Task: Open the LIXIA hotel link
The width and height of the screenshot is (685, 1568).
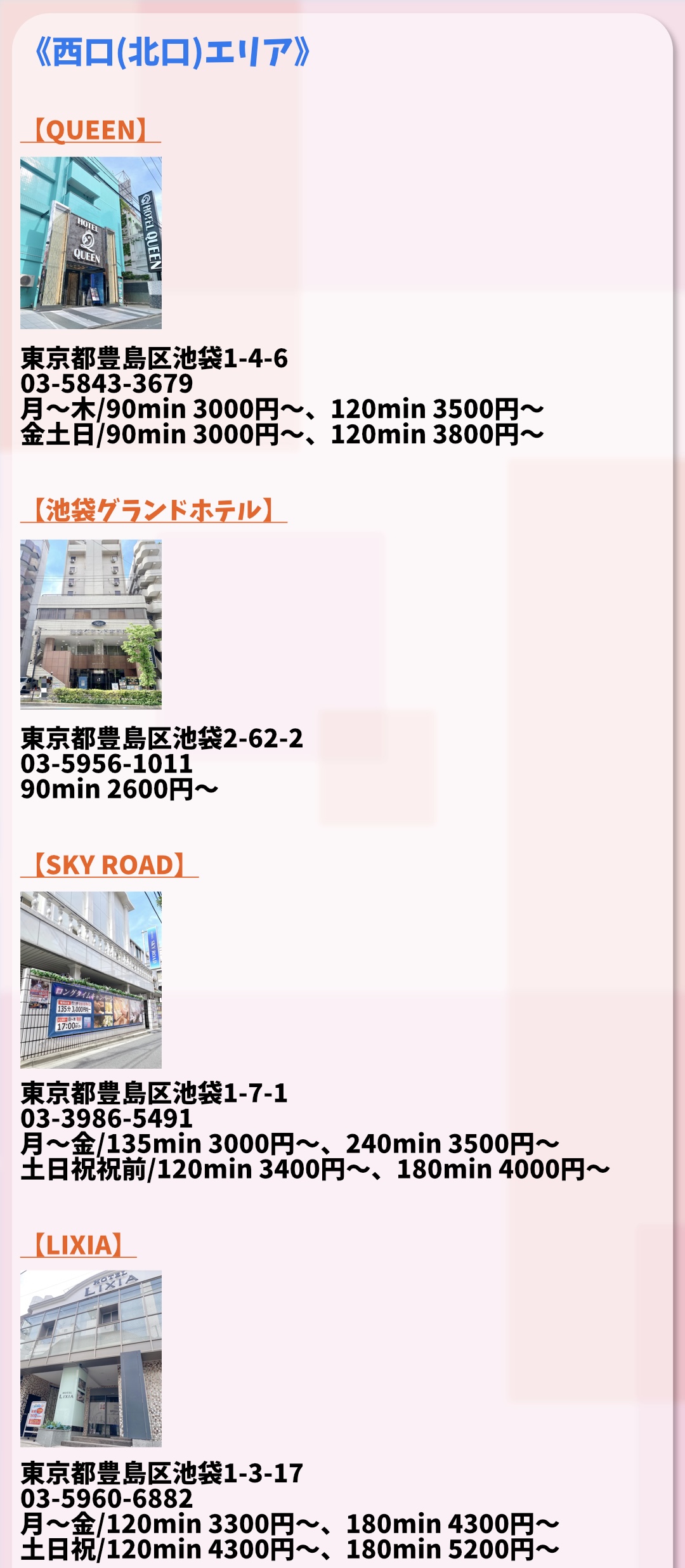Action: (79, 1245)
